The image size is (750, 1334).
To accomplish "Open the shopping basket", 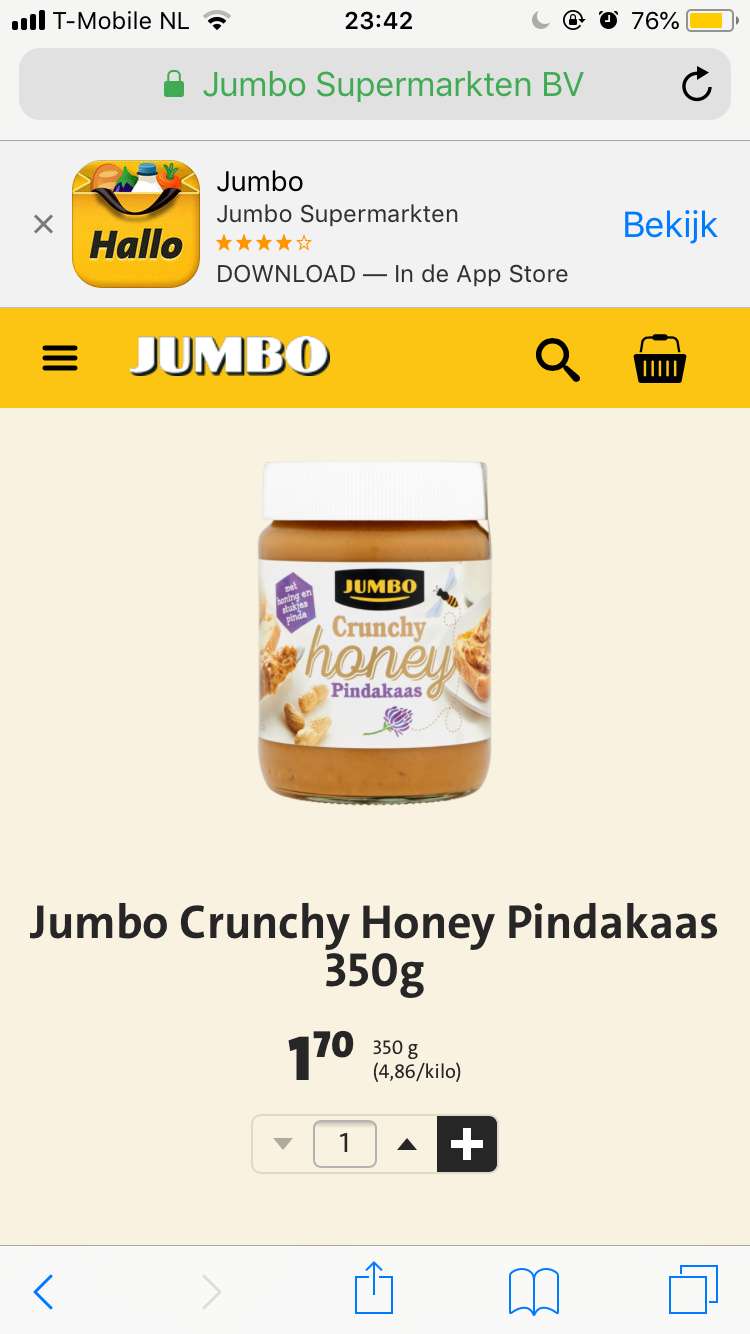I will pos(660,358).
